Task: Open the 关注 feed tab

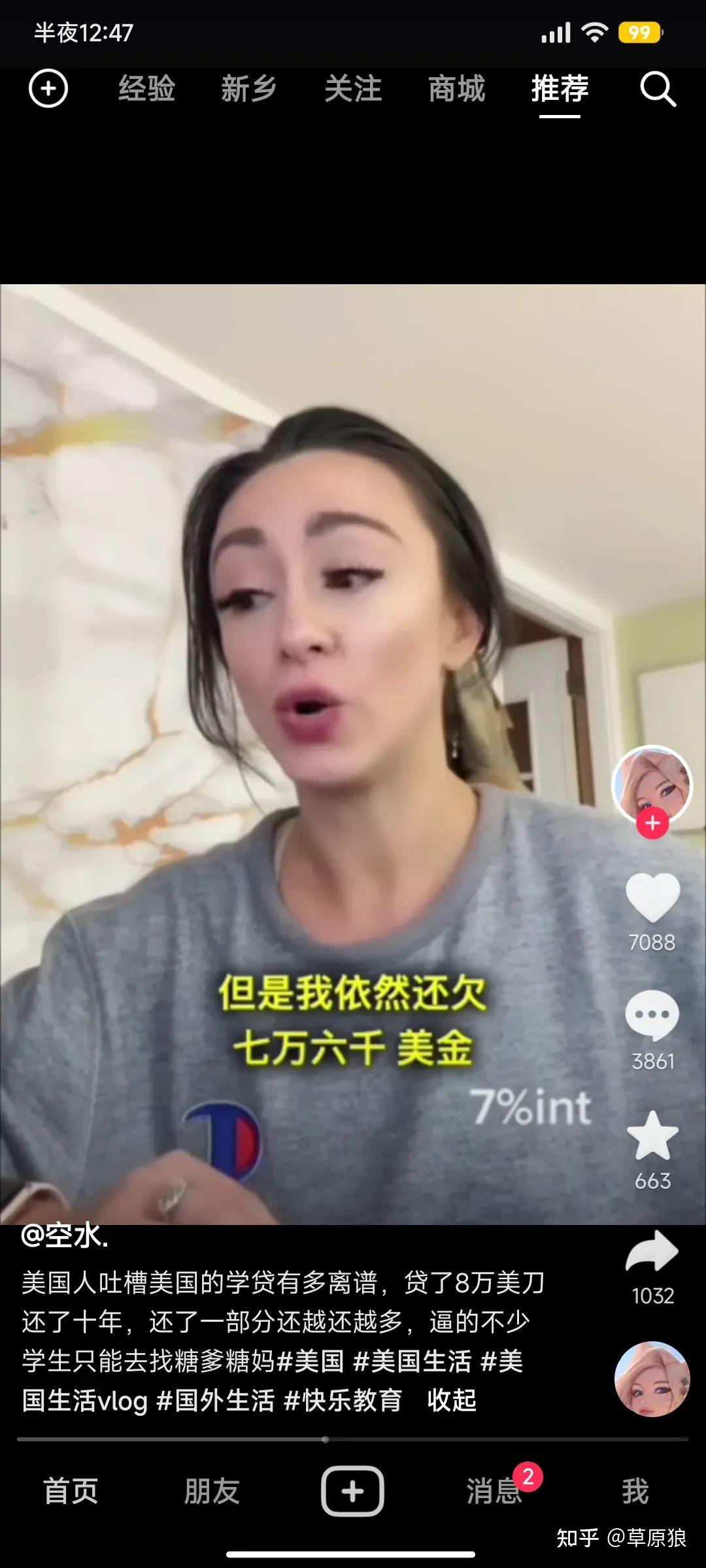Action: pos(353,88)
